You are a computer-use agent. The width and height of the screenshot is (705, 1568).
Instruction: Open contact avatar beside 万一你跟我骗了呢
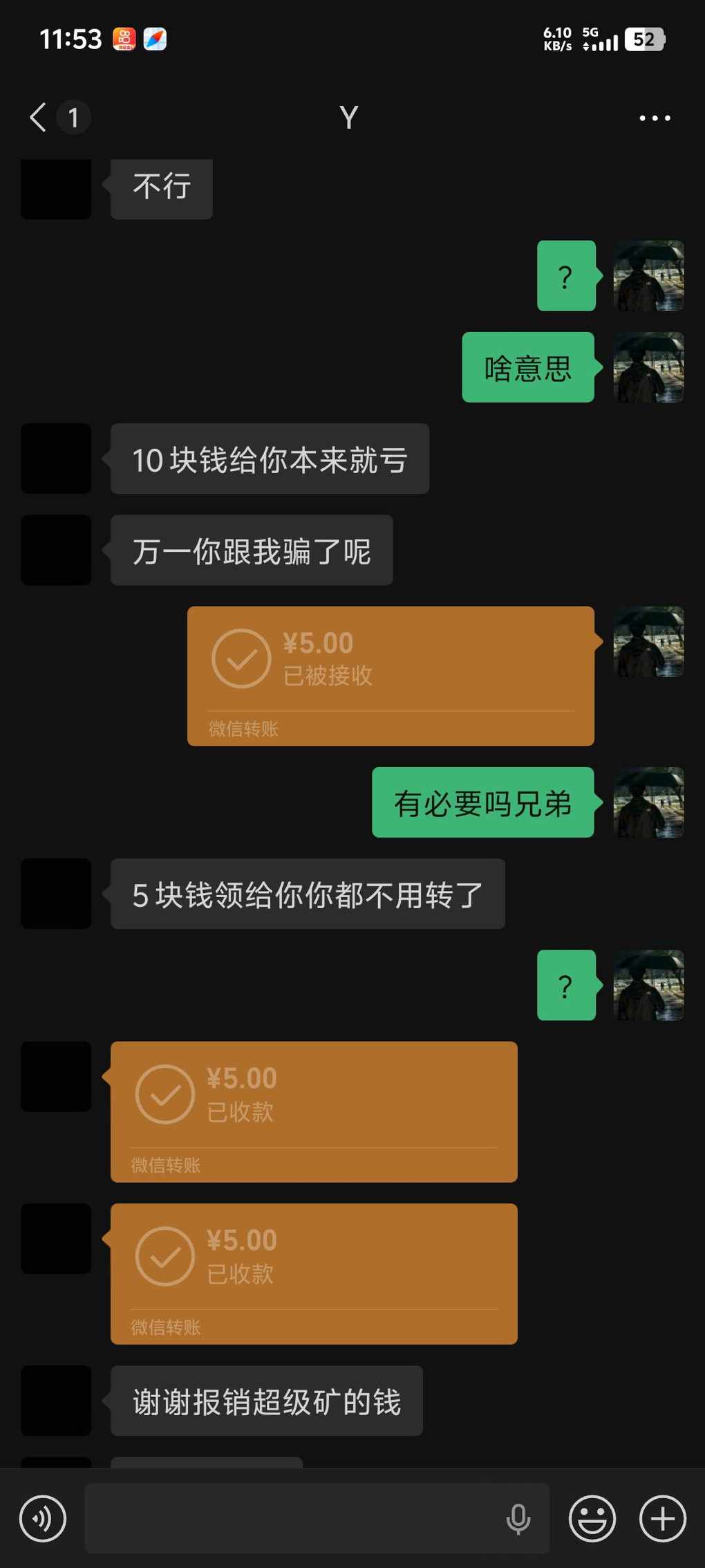[x=56, y=550]
